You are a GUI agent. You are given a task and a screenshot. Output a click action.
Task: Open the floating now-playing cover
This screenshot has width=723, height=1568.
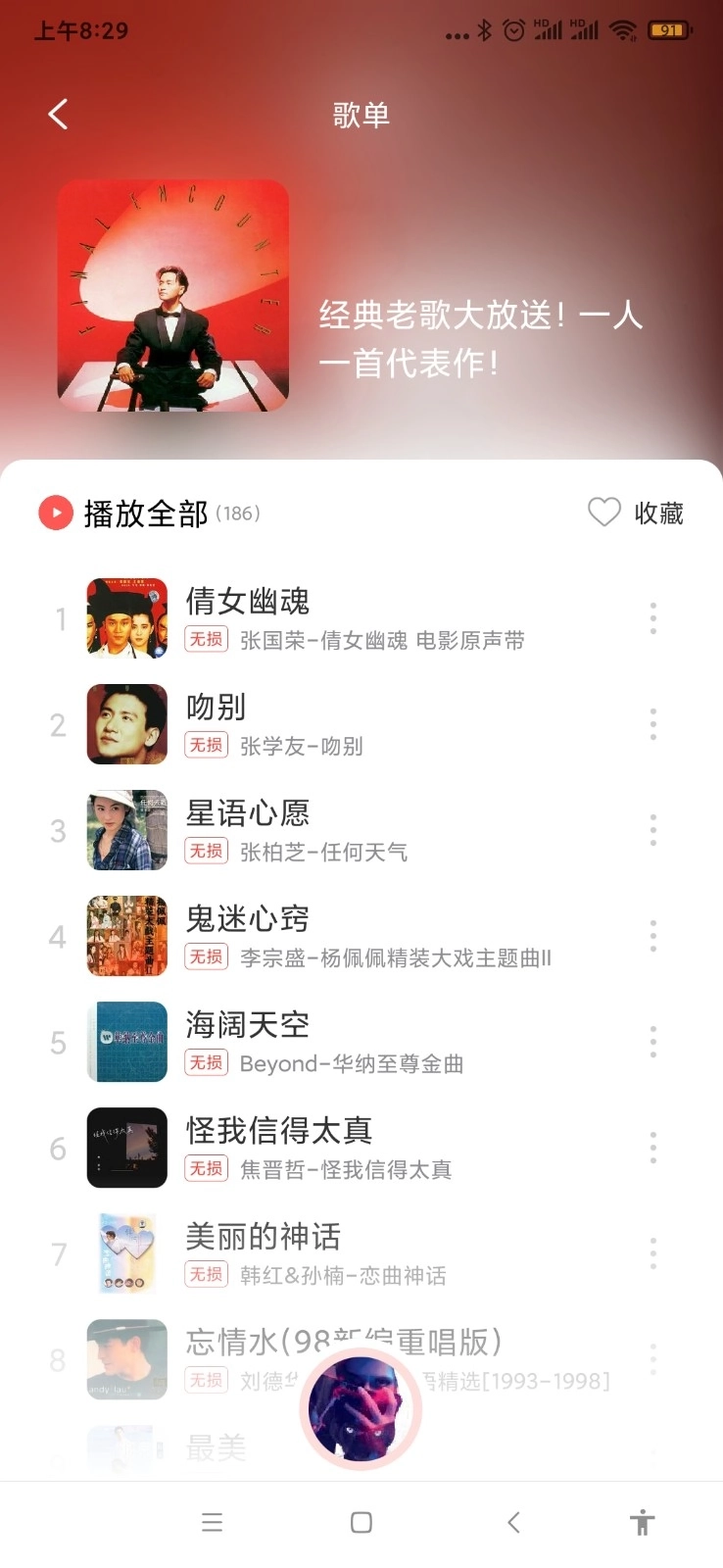coord(361,1409)
